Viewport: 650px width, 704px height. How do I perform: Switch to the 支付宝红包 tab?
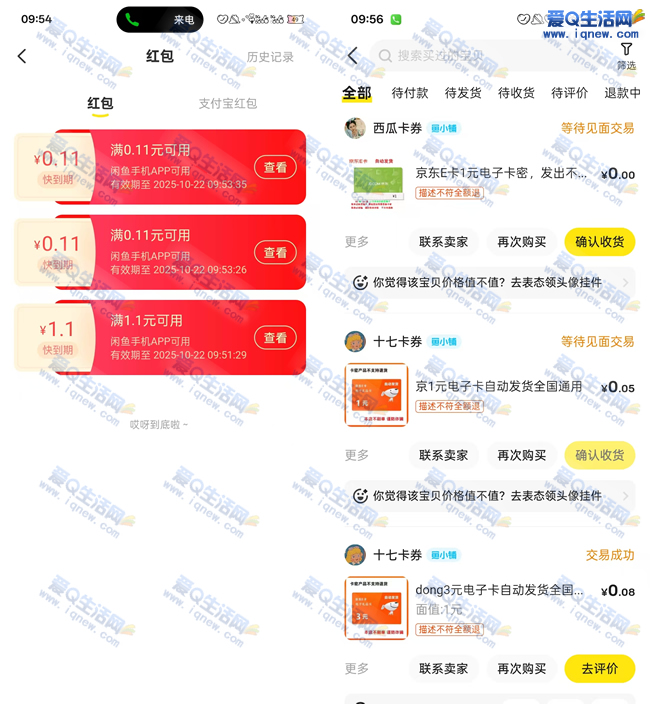click(227, 104)
